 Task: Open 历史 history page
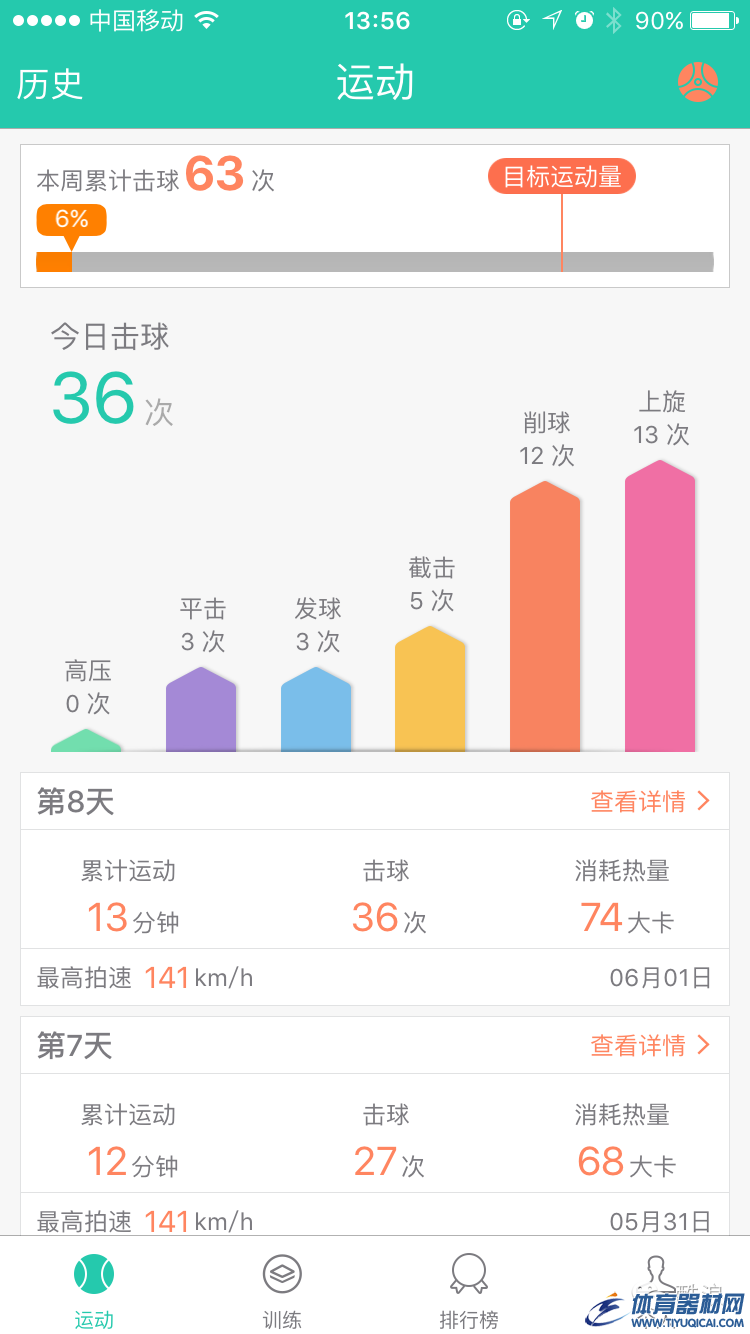pyautogui.click(x=49, y=84)
